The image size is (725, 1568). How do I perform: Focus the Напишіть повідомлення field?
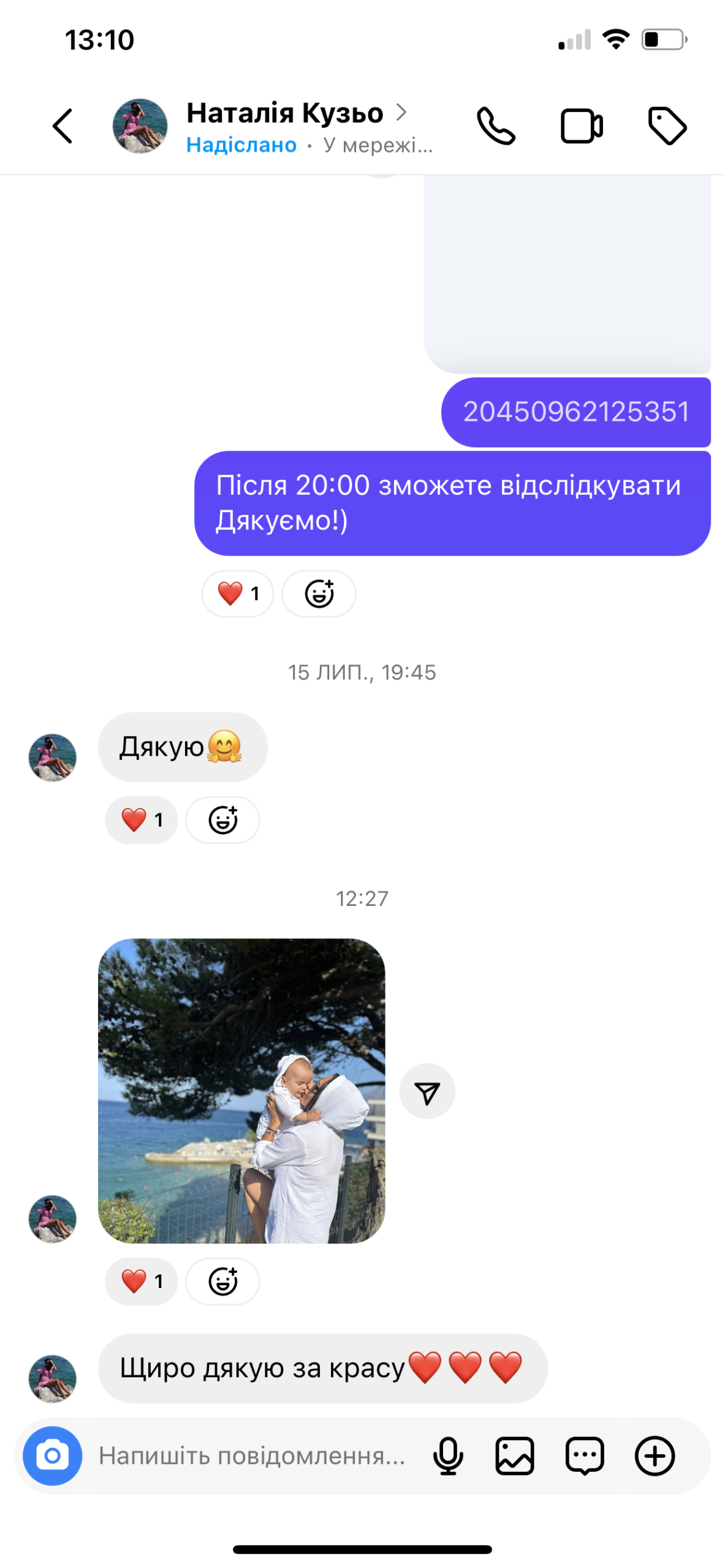coord(252,1455)
